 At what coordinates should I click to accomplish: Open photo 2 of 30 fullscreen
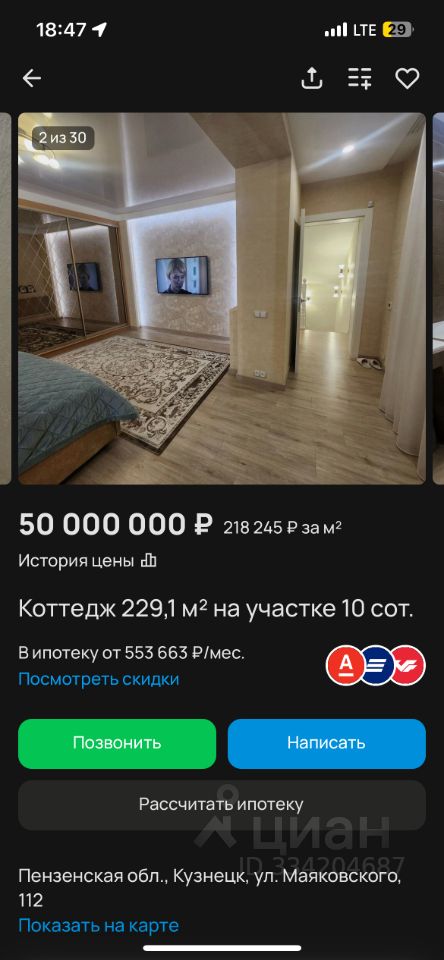click(x=222, y=298)
